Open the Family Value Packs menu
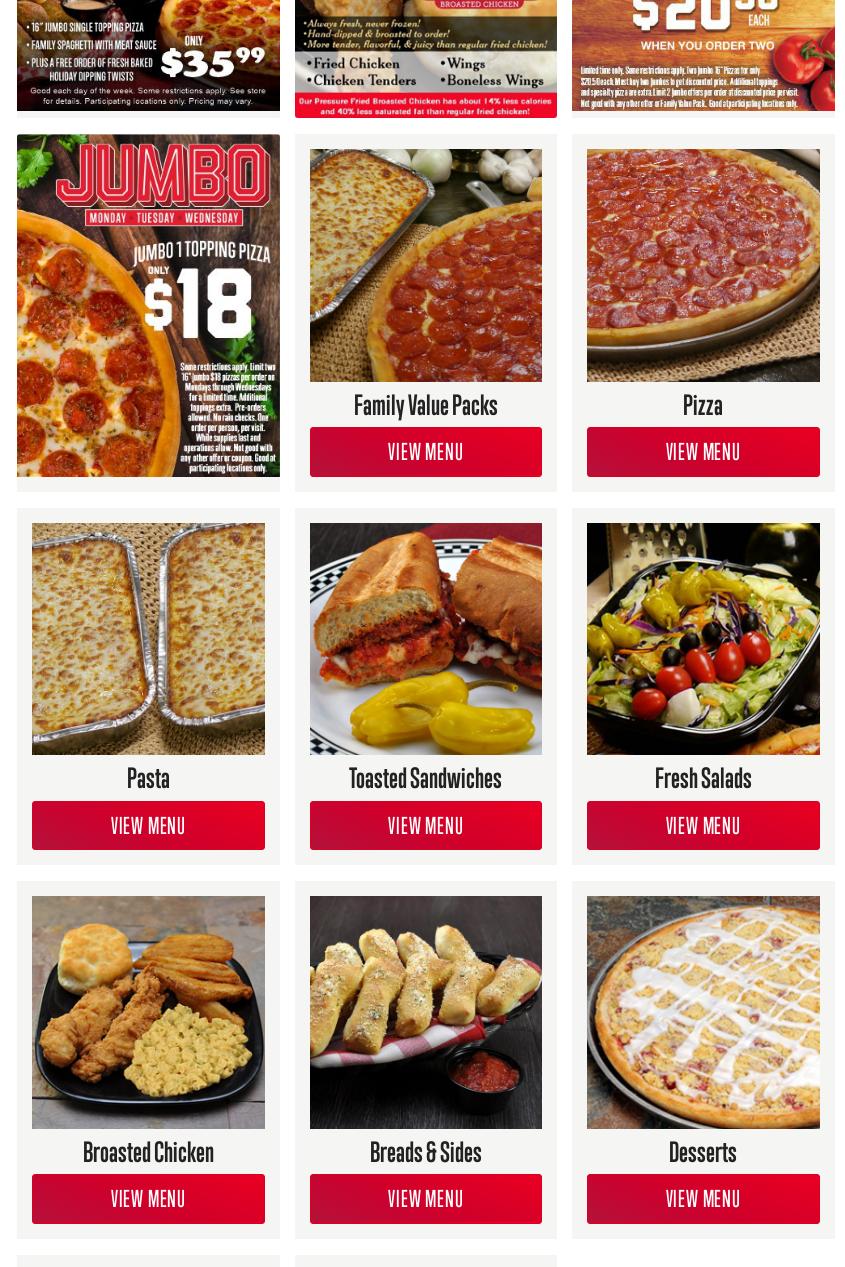 pos(425,451)
